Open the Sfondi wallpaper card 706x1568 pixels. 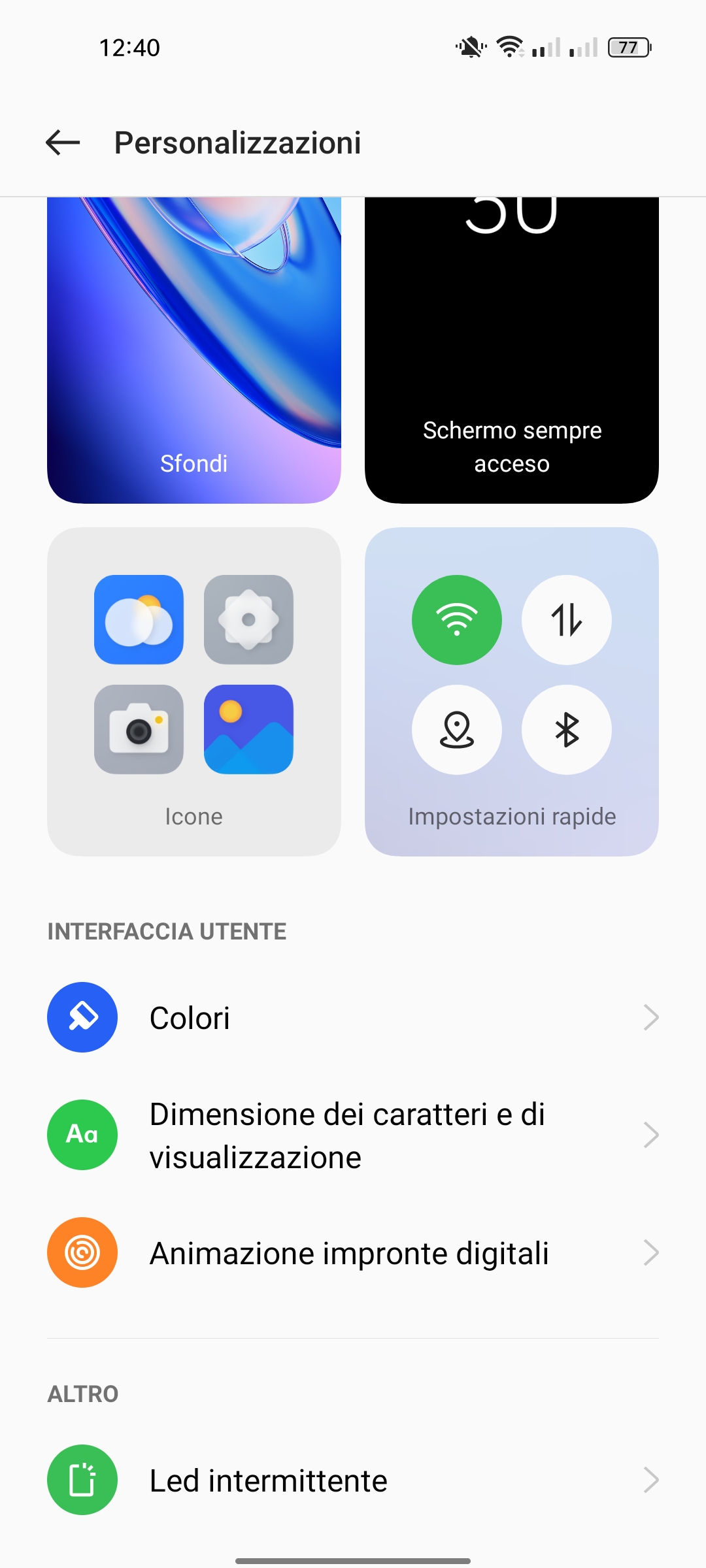(194, 350)
